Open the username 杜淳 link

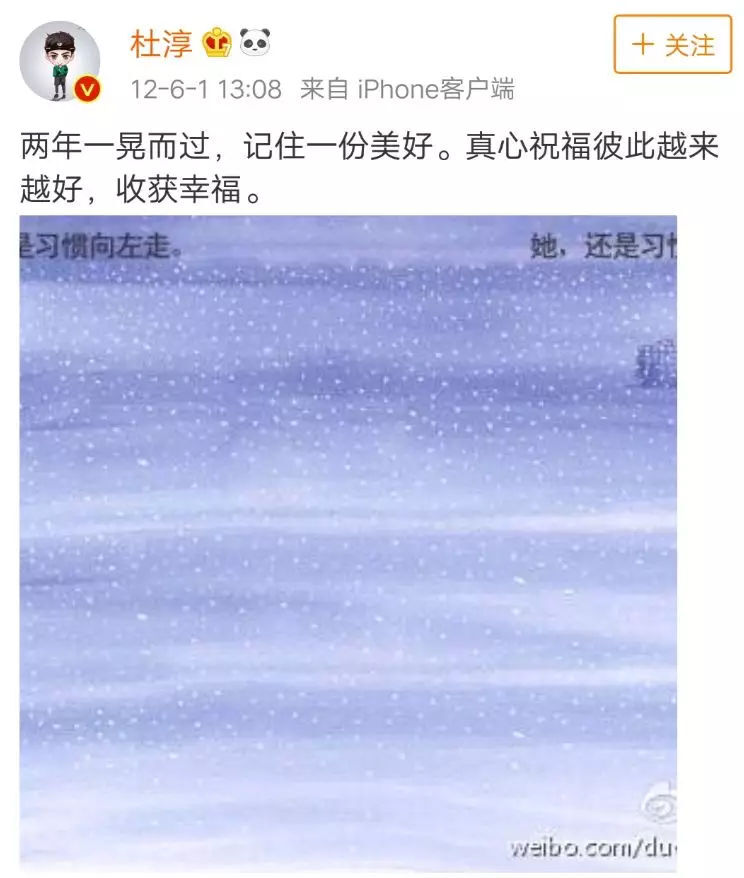(159, 44)
